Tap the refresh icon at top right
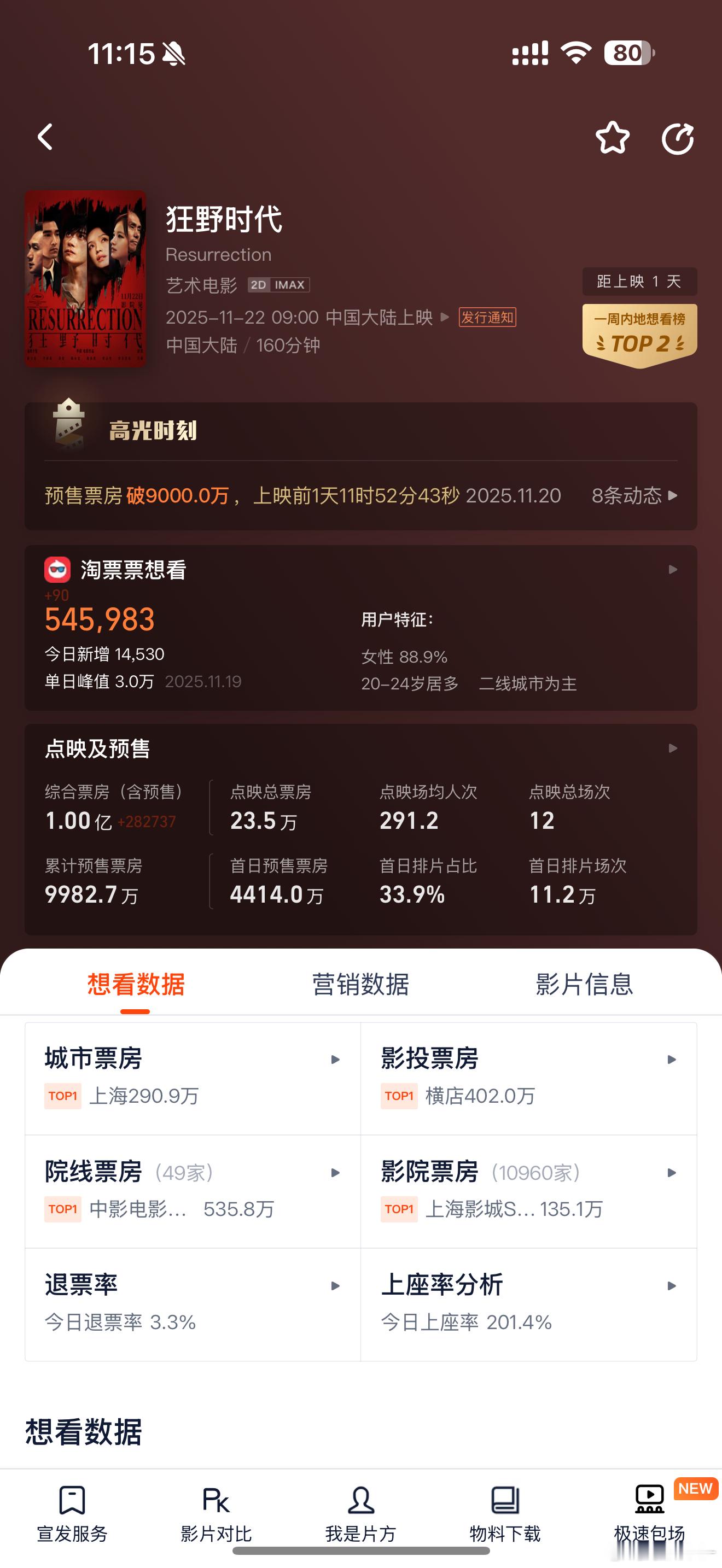Viewport: 722px width, 1568px height. coord(678,138)
